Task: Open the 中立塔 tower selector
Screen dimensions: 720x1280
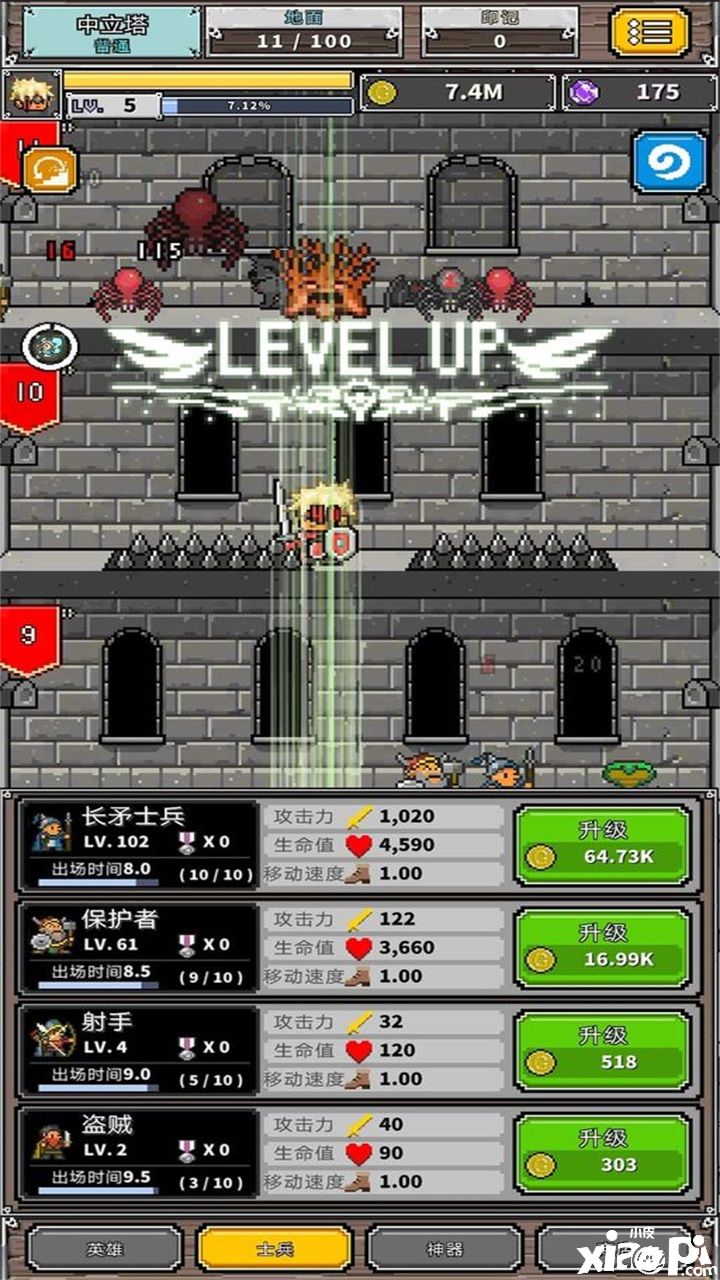Action: pos(112,32)
